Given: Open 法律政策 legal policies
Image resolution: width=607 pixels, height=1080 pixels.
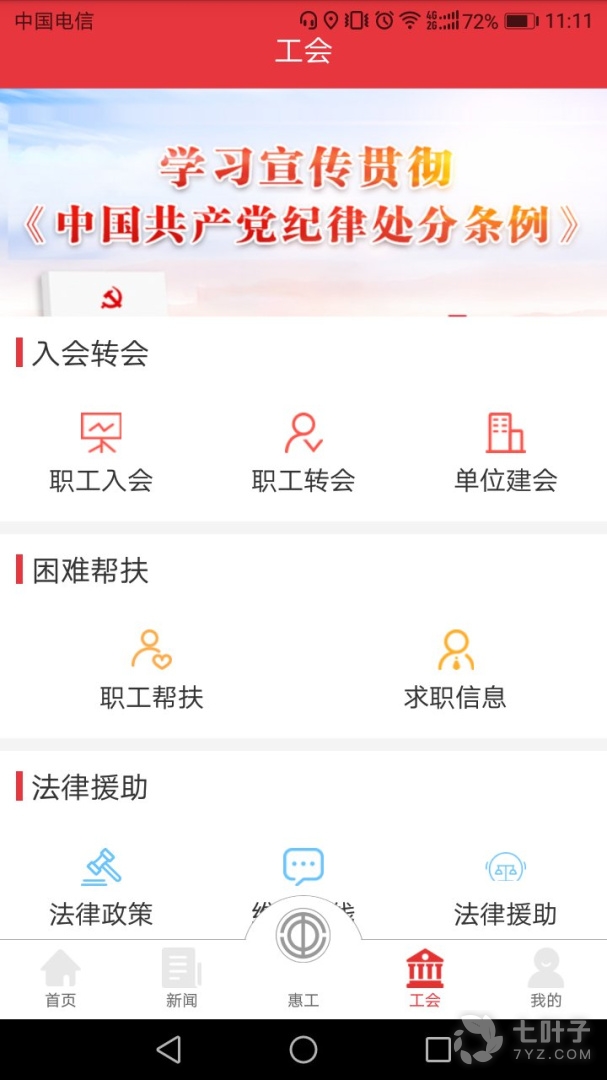Looking at the screenshot, I should [101, 886].
